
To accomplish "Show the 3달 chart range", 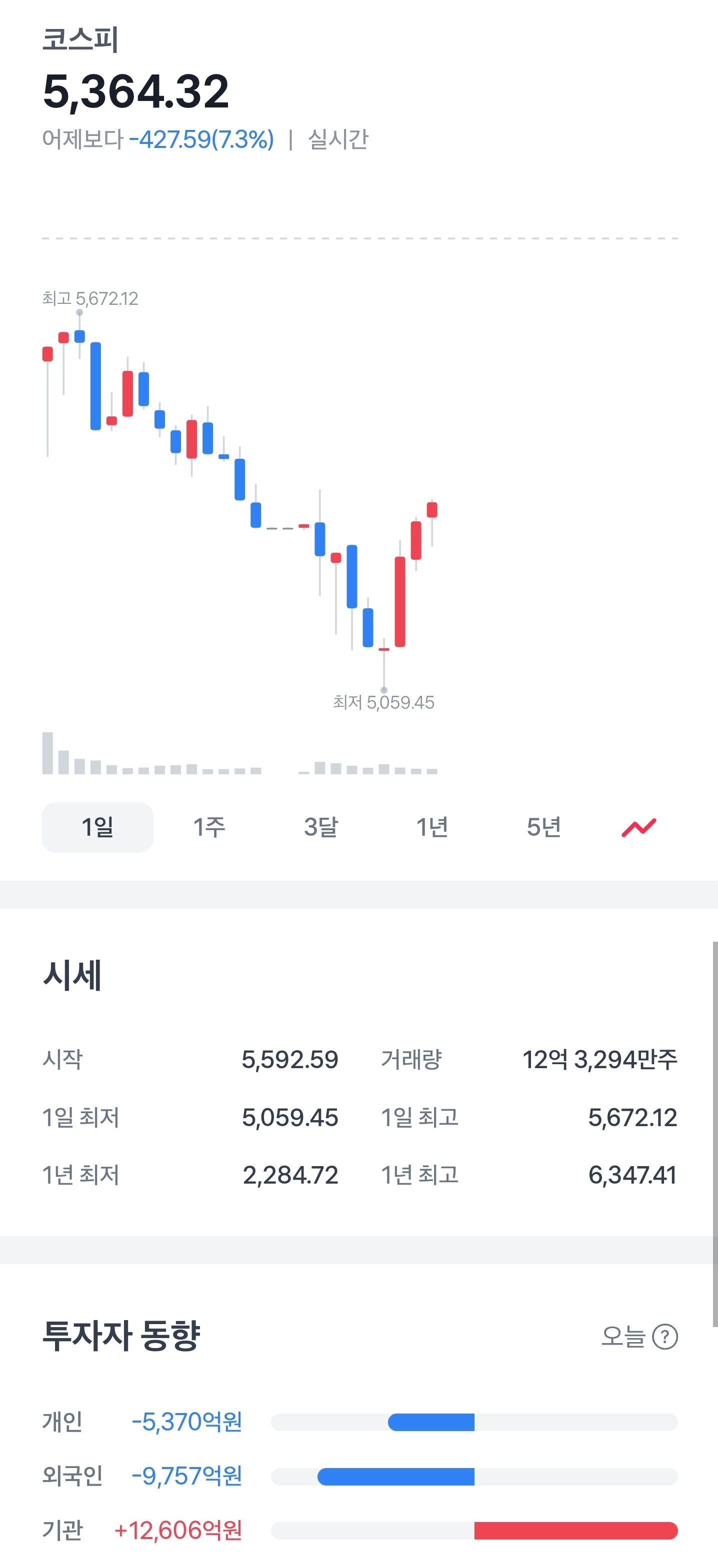I will (x=321, y=827).
